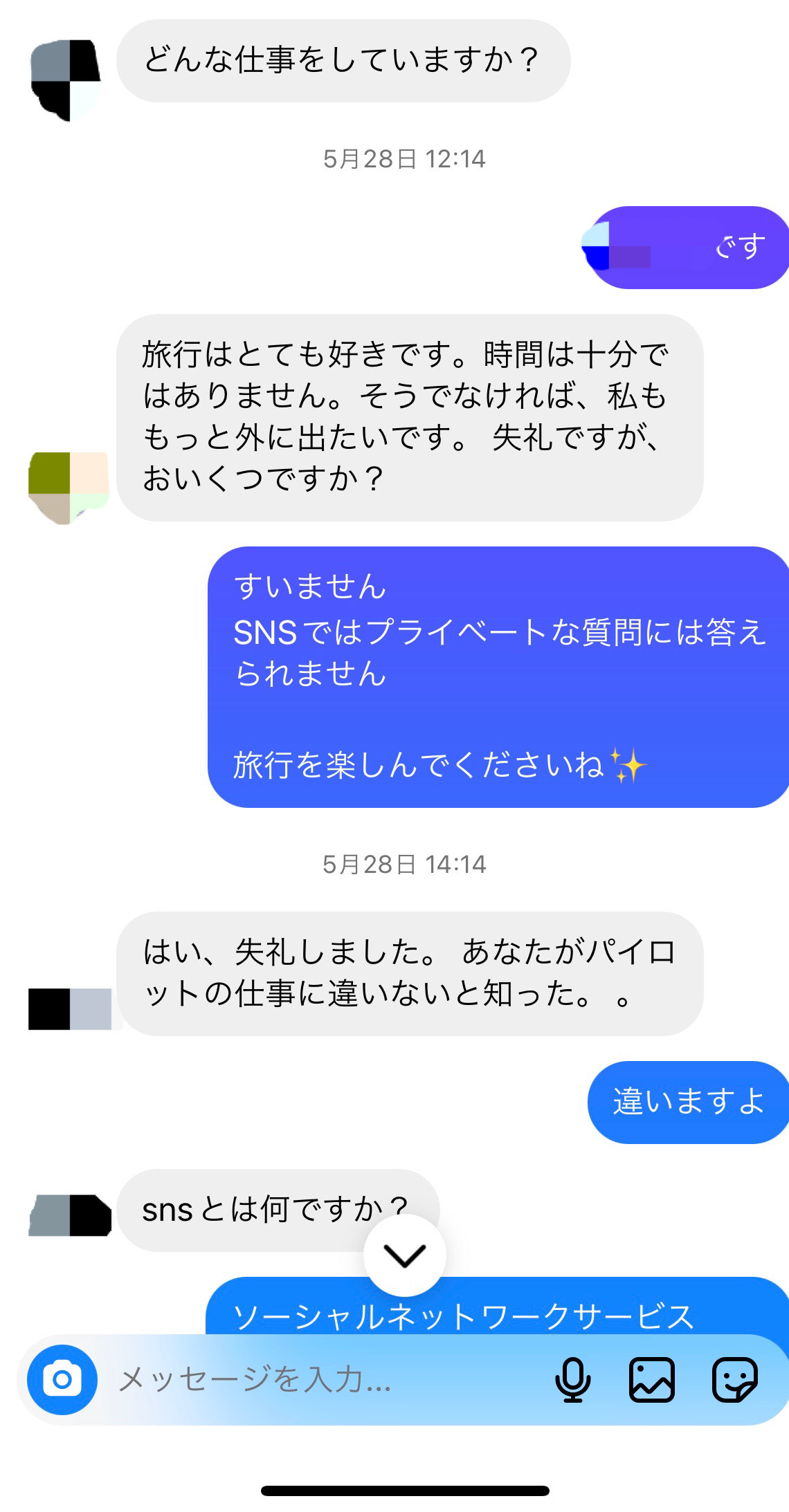The image size is (789, 1512).
Task: Open the sticker picker
Action: point(735,1380)
